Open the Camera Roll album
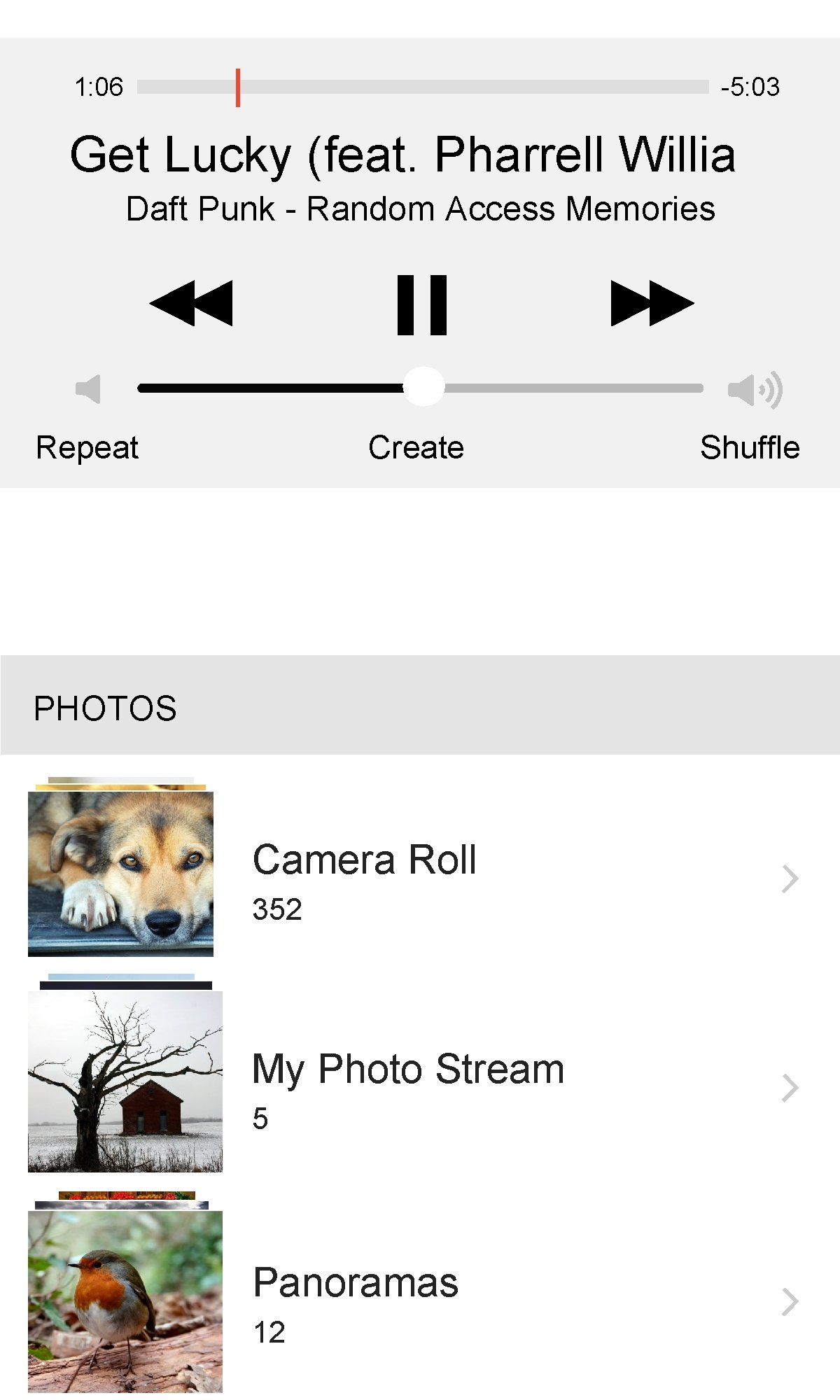The height and width of the screenshot is (1400, 840). (x=420, y=878)
